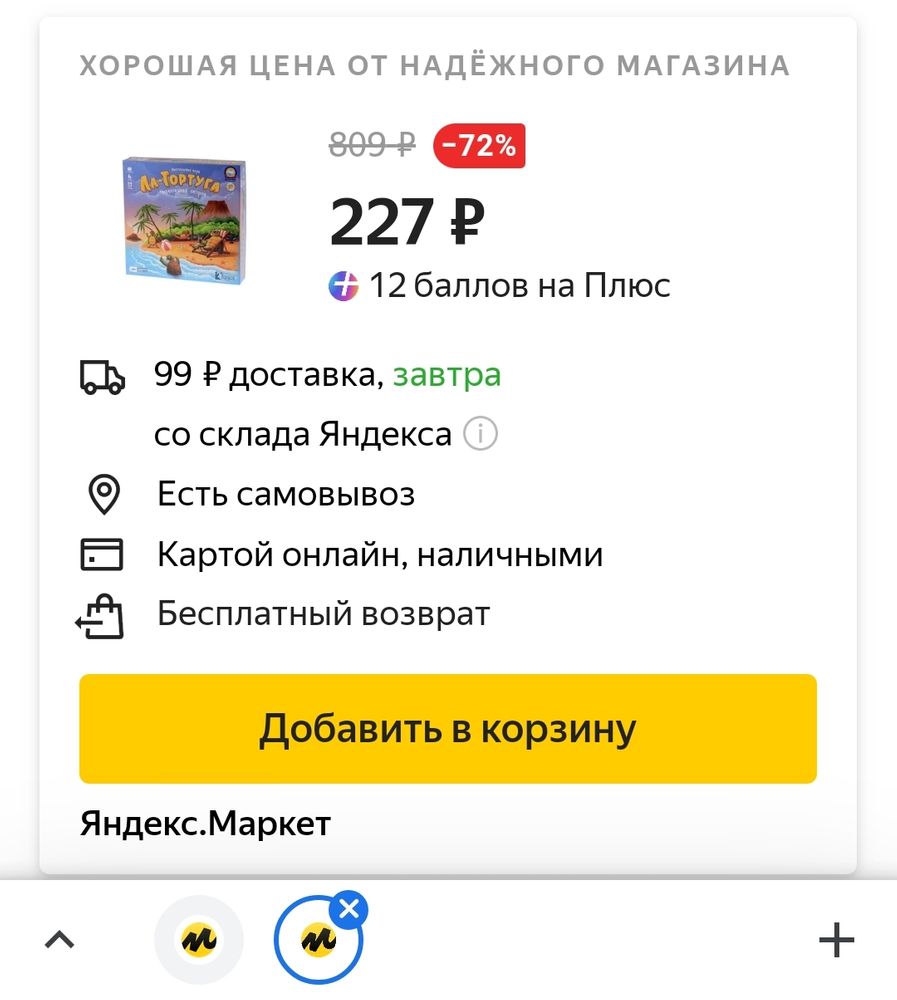This screenshot has height=1000, width=897.
Task: Open the Яндекс.Маркет store link
Action: click(205, 822)
